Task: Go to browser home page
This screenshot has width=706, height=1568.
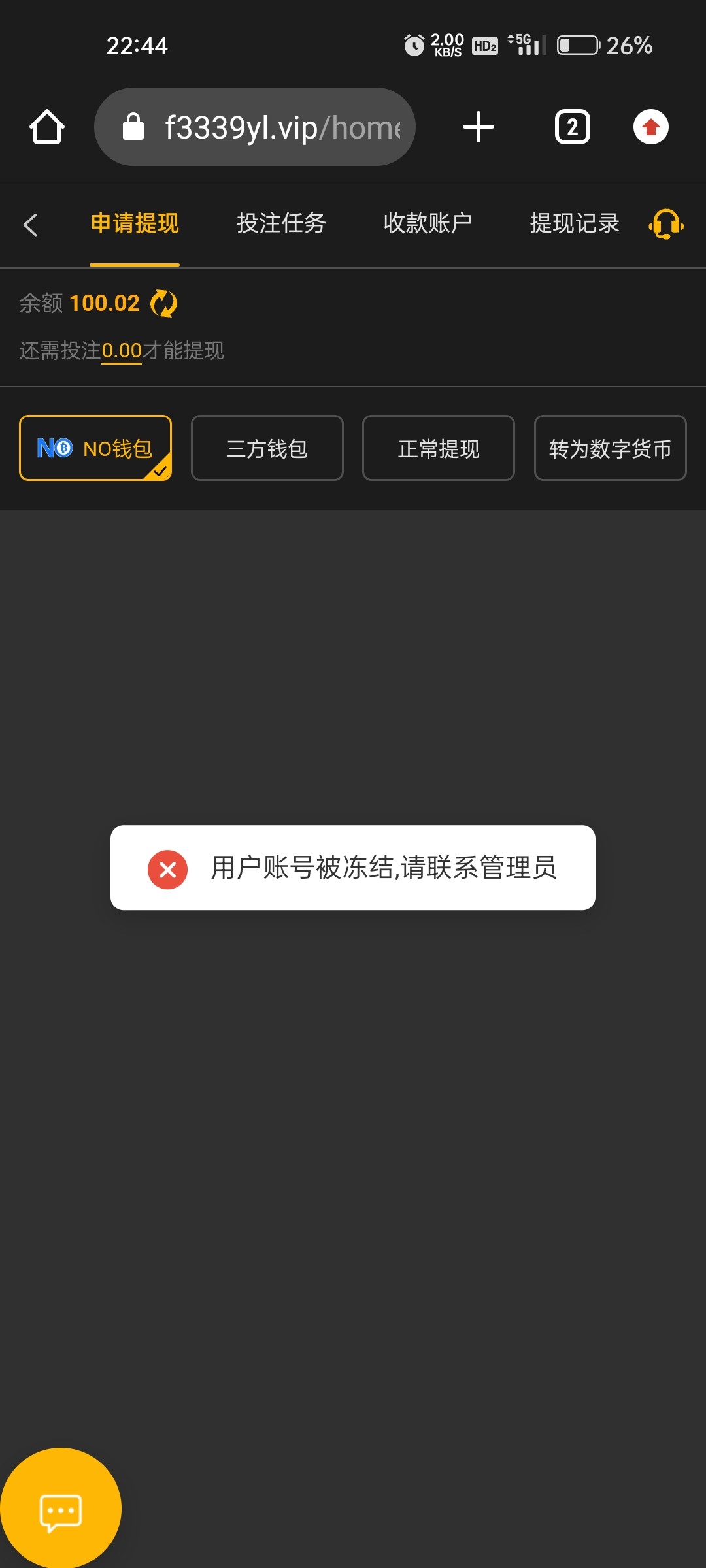Action: tap(47, 127)
